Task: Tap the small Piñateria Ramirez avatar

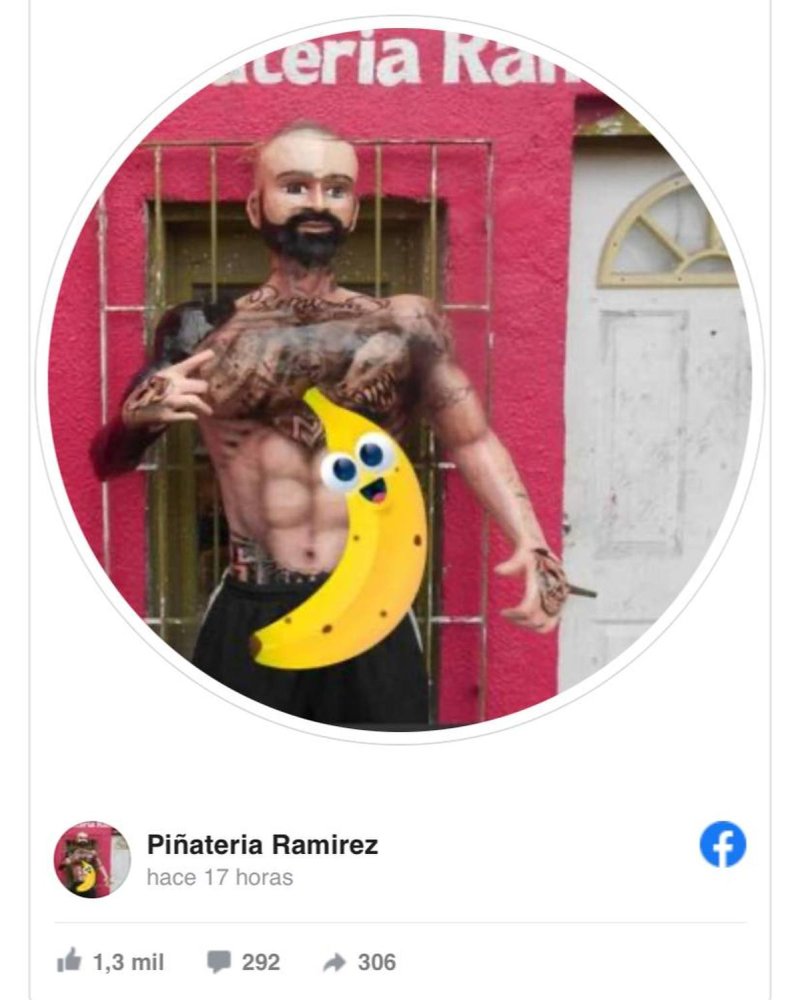Action: [92, 860]
